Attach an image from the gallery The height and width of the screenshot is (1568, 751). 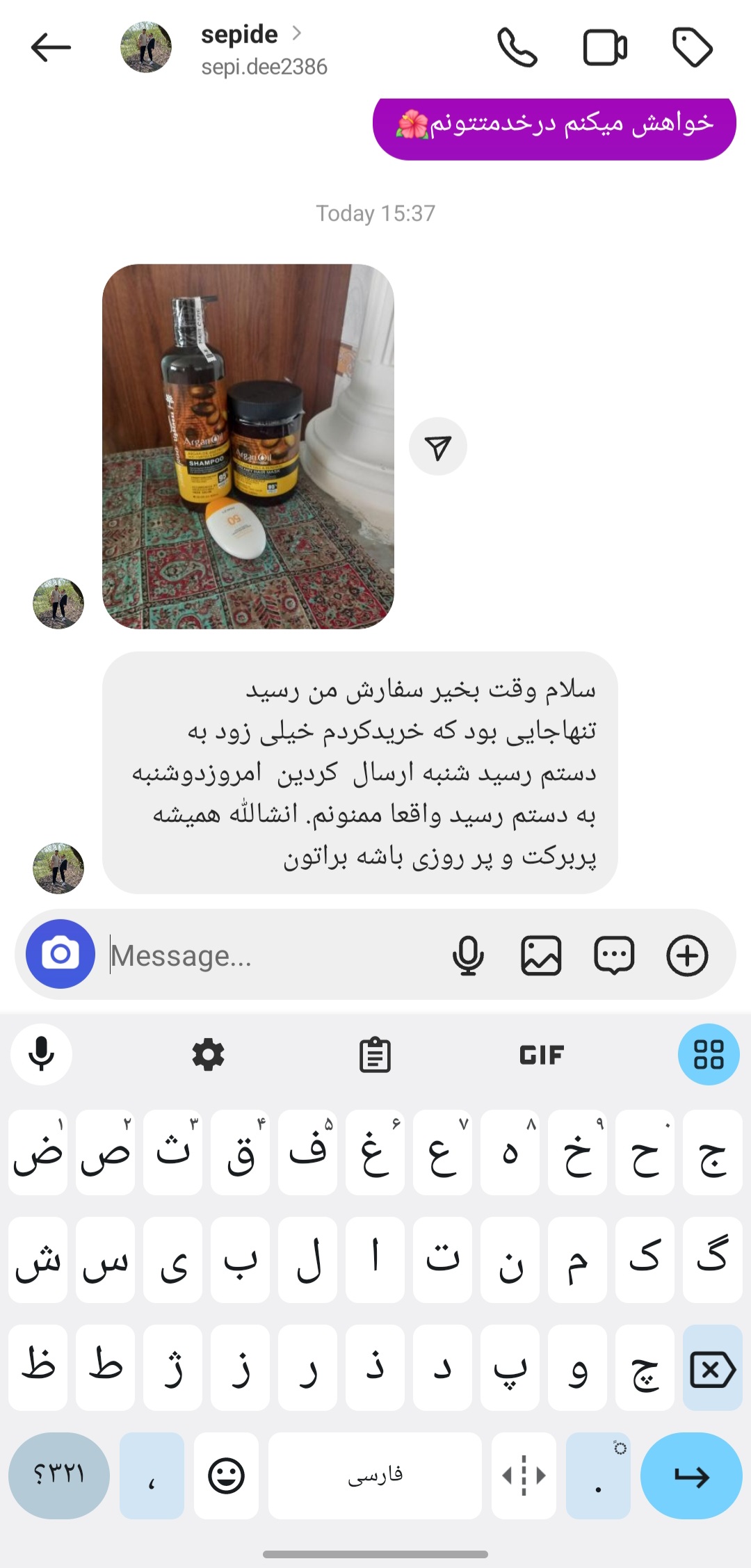click(x=541, y=955)
